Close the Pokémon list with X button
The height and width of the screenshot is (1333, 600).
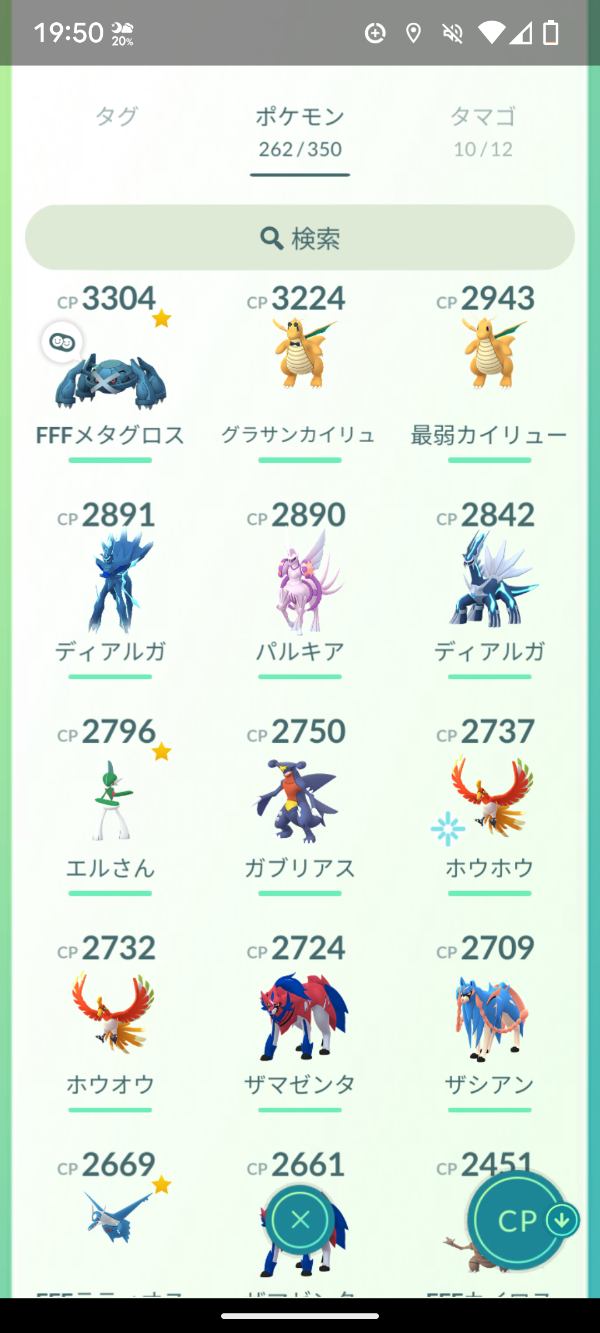tap(300, 1219)
